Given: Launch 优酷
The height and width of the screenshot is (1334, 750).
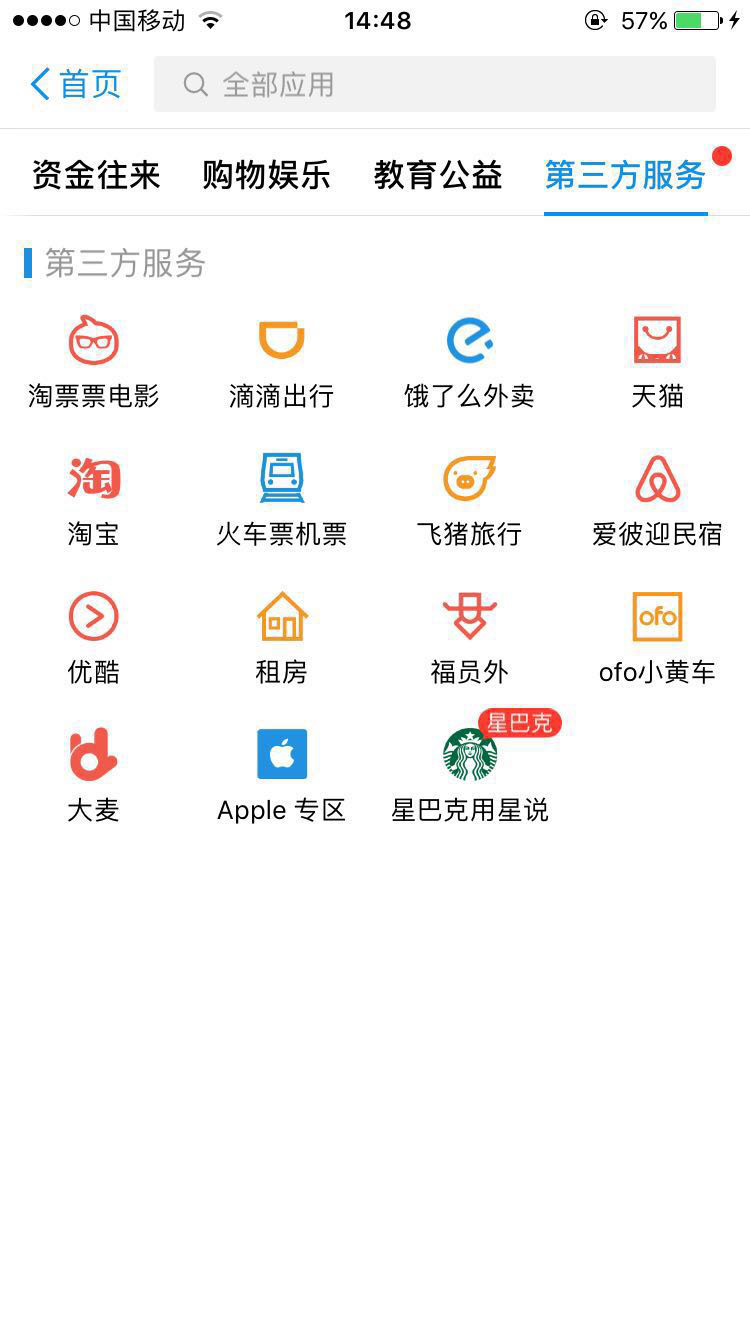Looking at the screenshot, I should click(94, 636).
